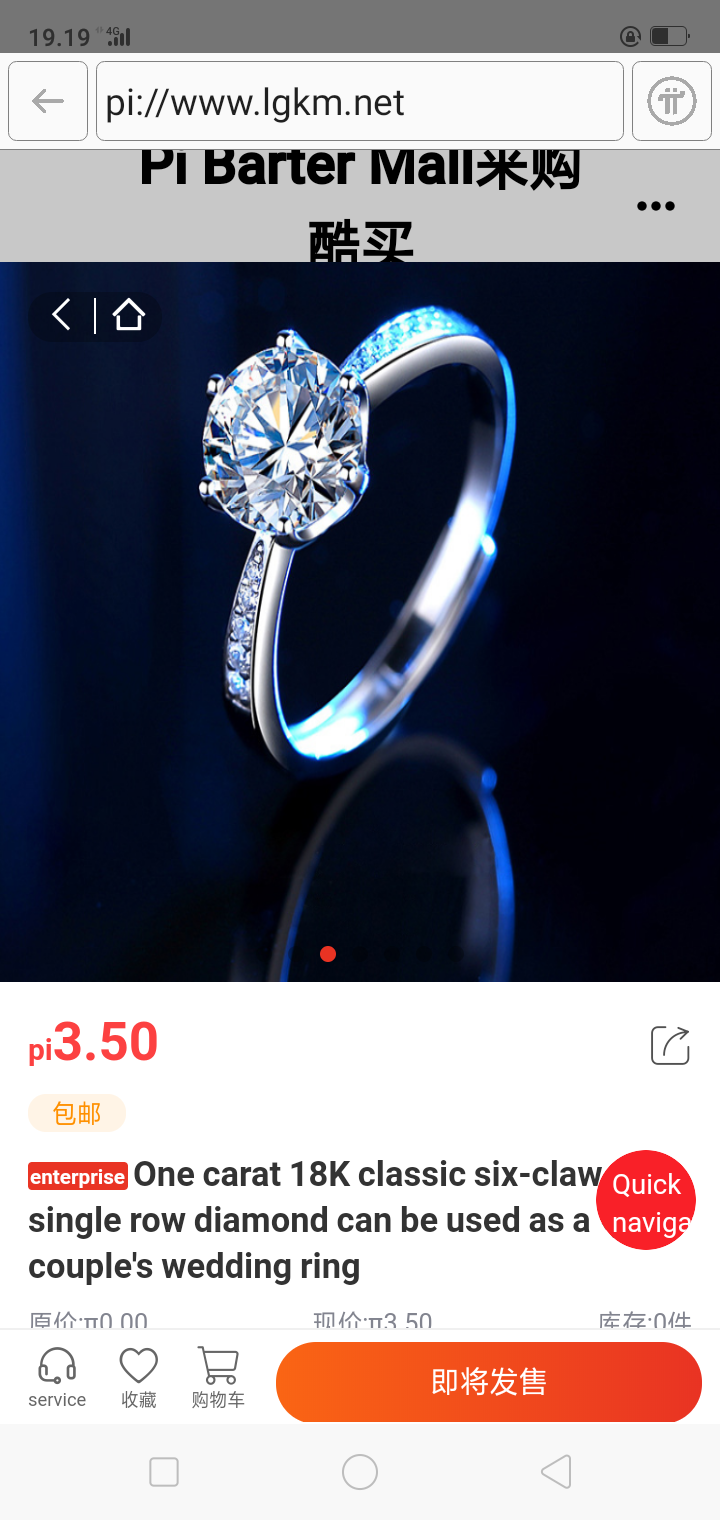Tap the system home circle button
This screenshot has width=720, height=1520.
point(360,1472)
